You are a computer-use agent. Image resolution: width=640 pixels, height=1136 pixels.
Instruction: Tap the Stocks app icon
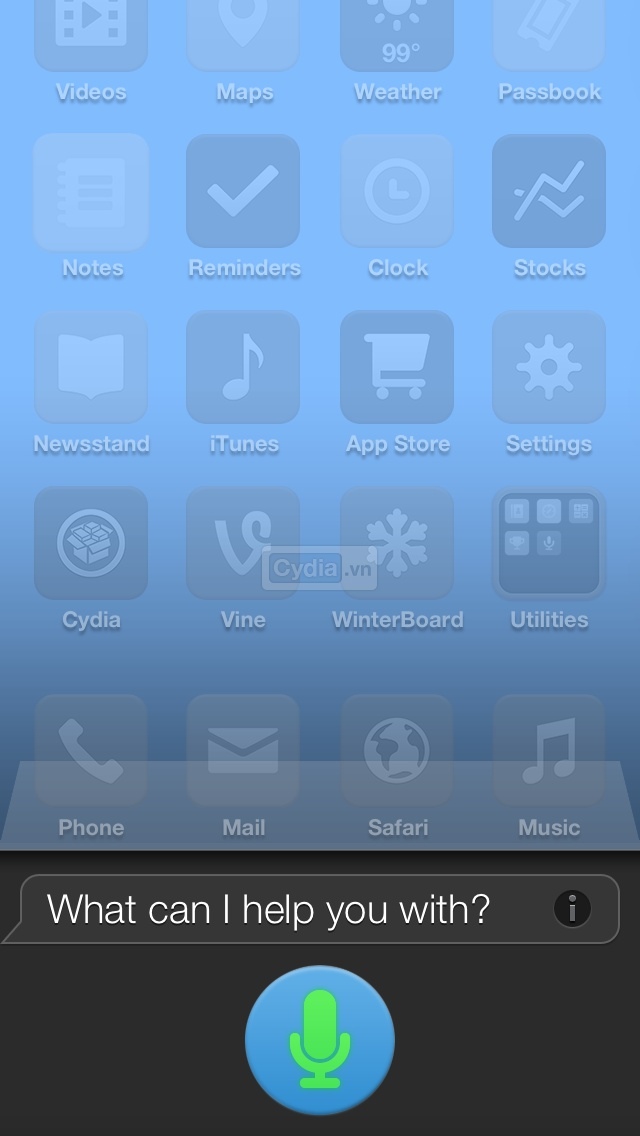pos(548,191)
